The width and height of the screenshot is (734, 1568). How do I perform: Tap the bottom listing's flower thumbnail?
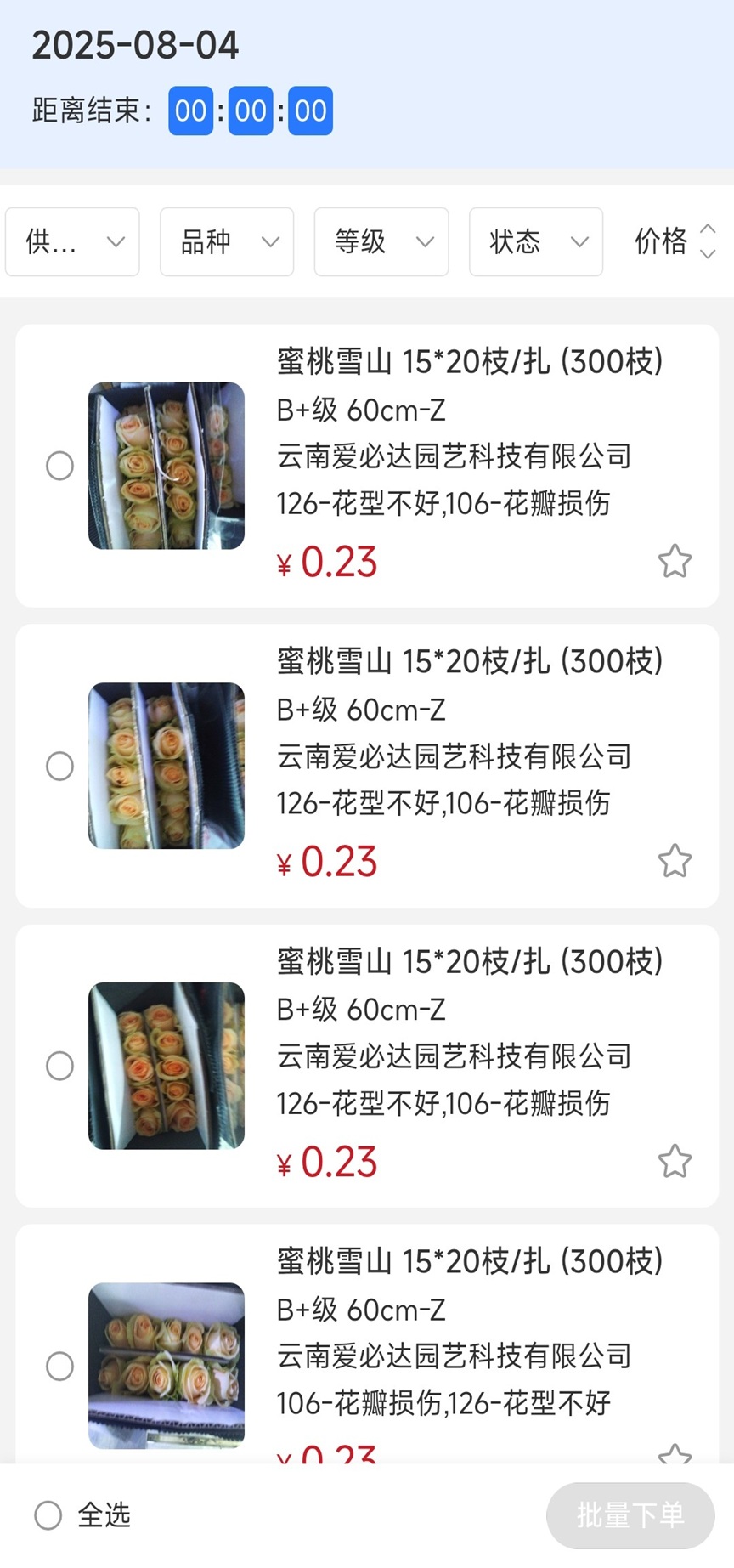pyautogui.click(x=167, y=1365)
